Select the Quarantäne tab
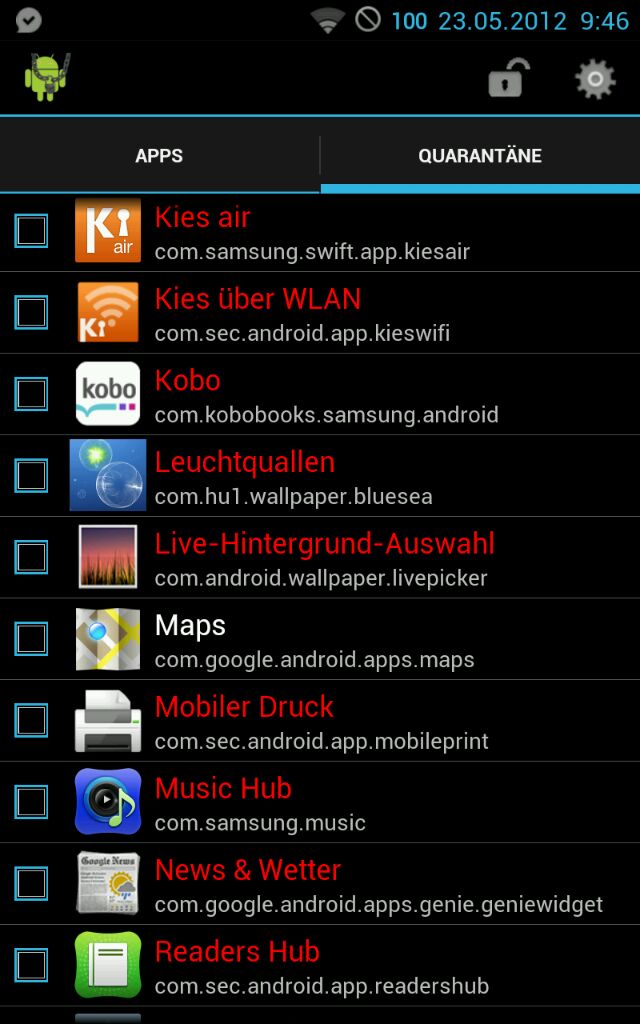 coord(480,155)
